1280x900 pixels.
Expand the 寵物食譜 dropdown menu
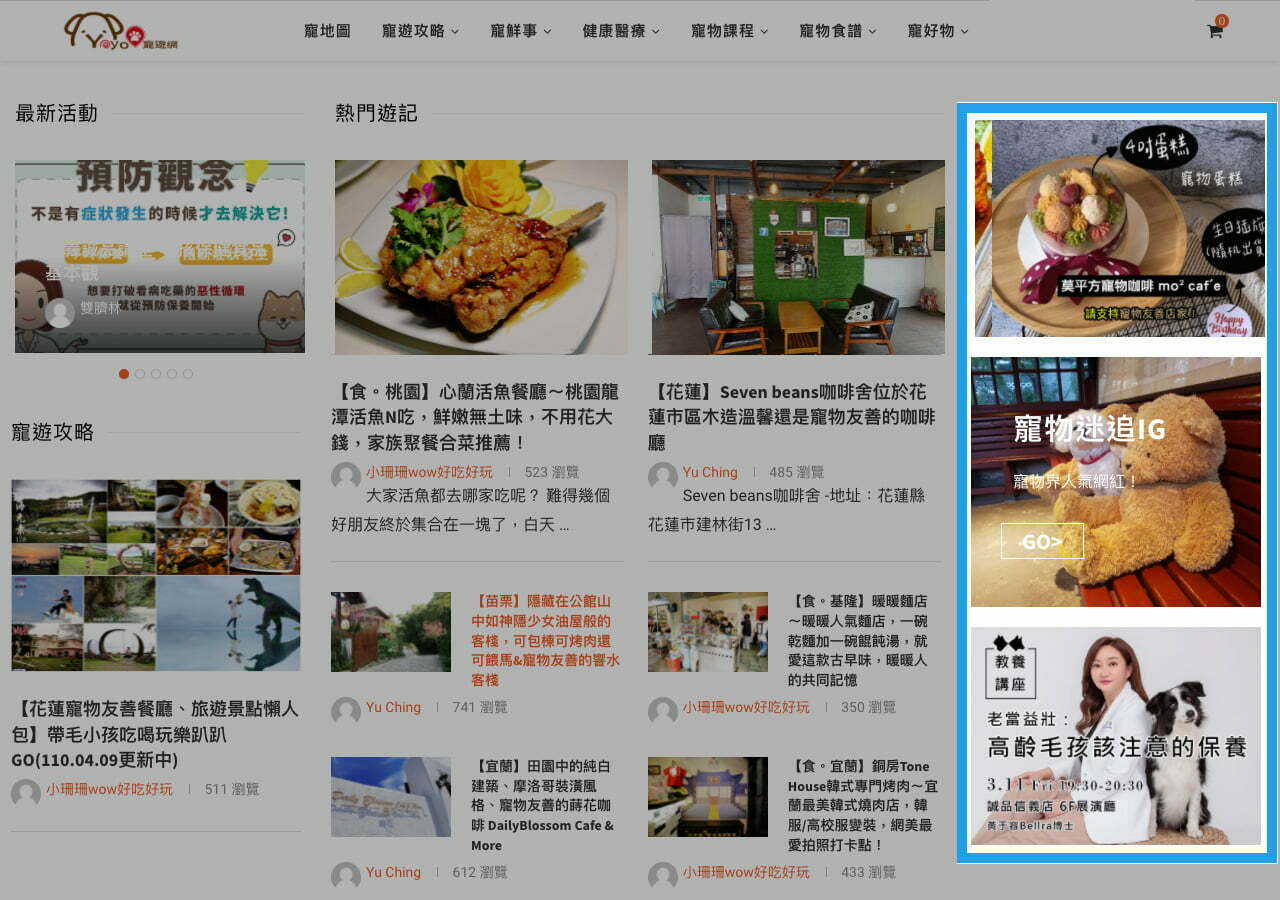pos(837,31)
